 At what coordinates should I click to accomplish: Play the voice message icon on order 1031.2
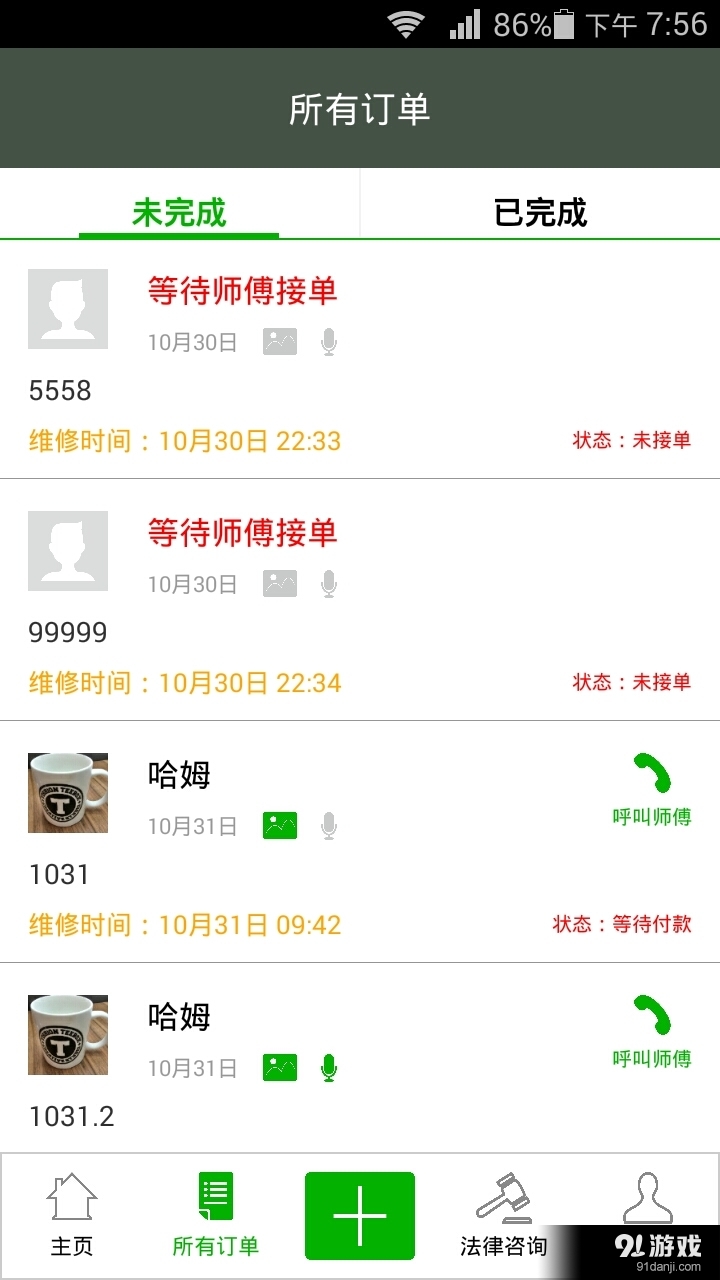point(330,1067)
